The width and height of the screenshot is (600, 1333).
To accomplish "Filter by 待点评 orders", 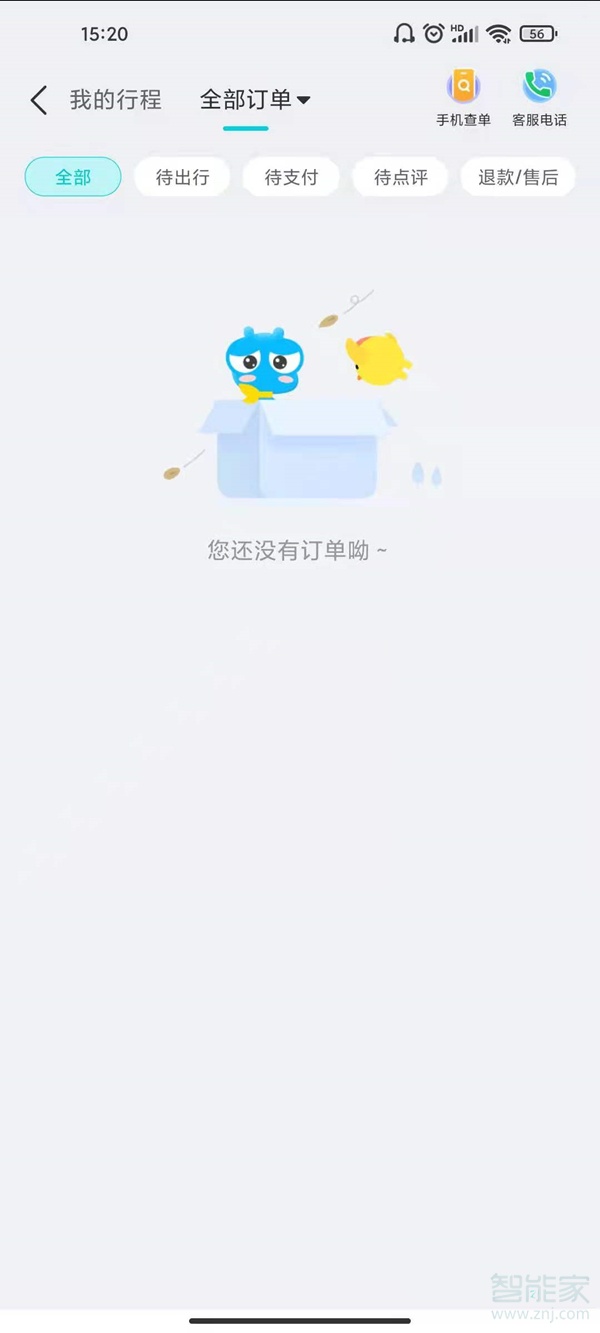I will point(400,177).
